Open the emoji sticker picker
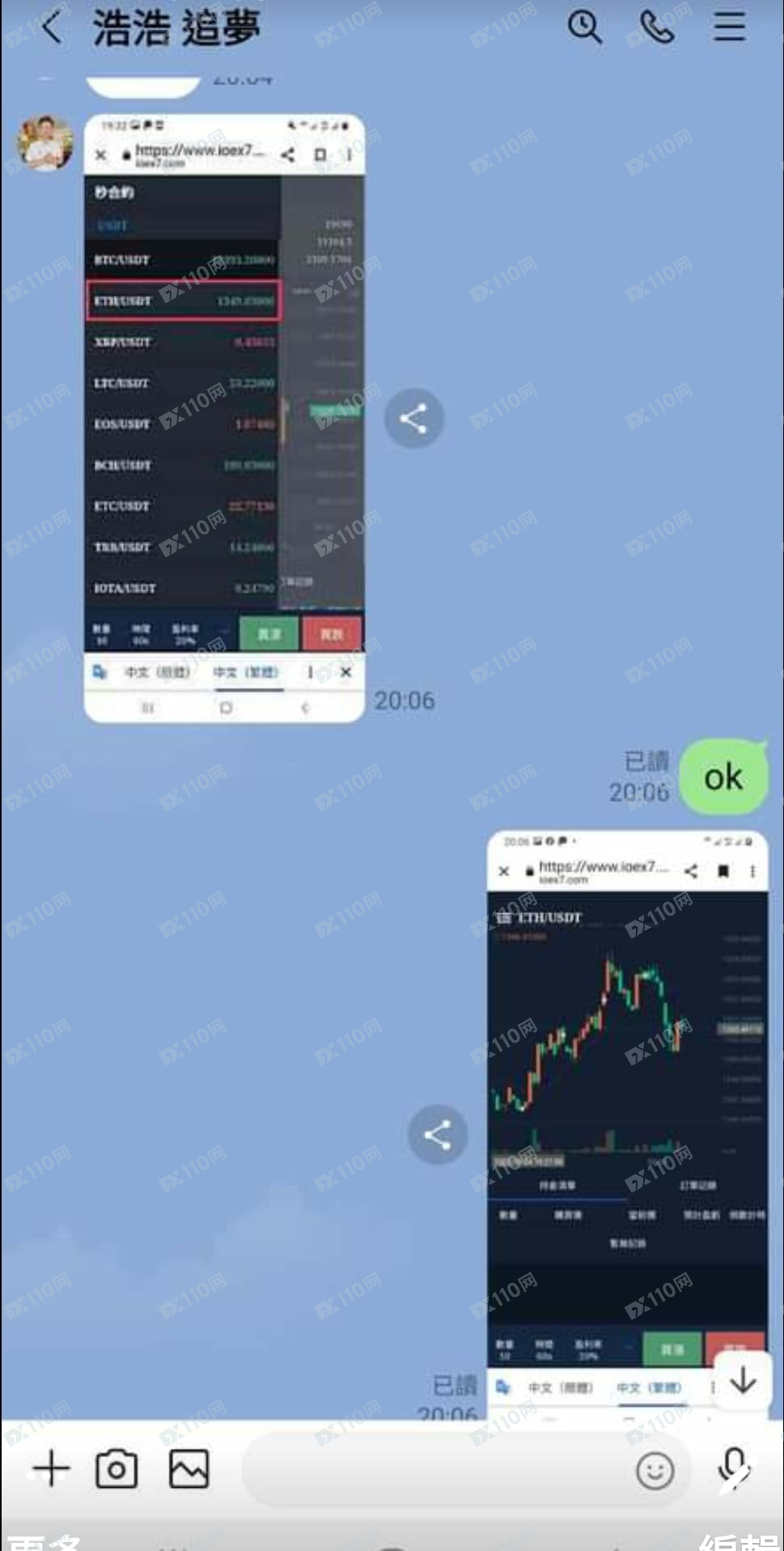 click(x=655, y=1470)
